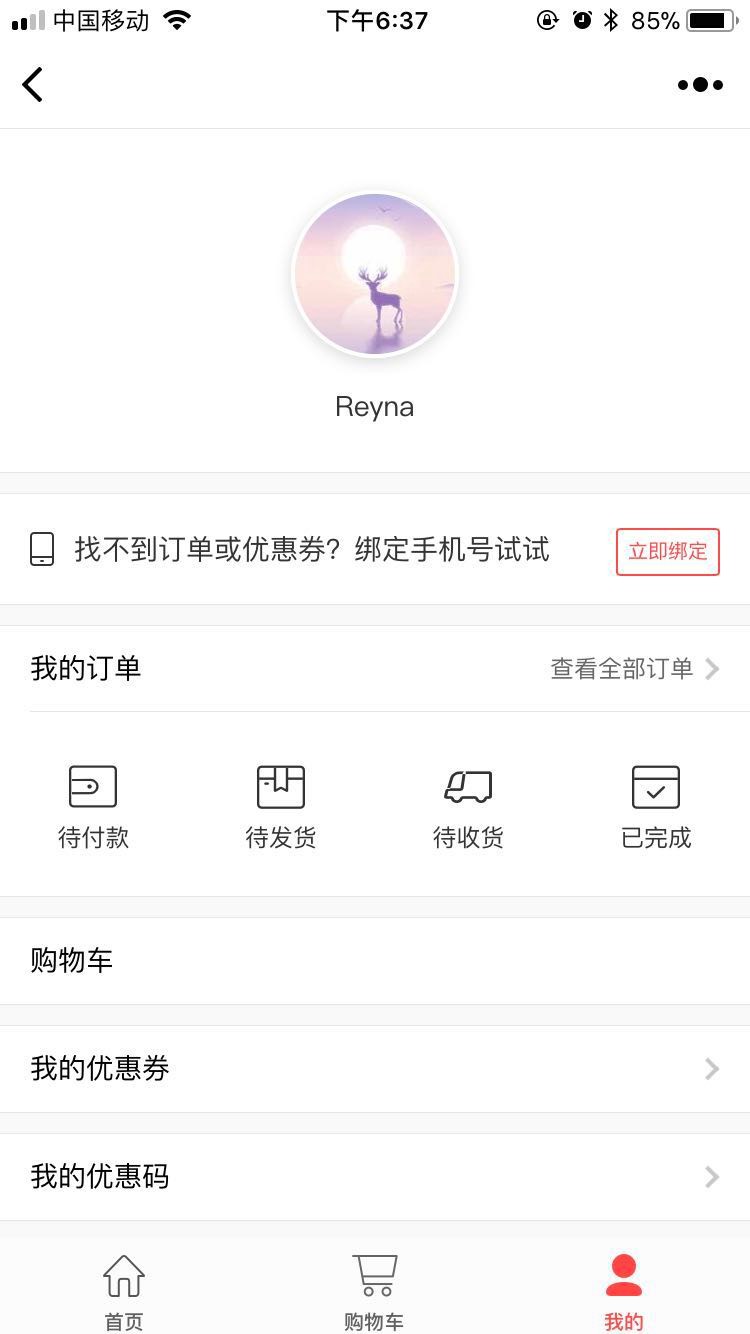Open the 购物车 list row
The height and width of the screenshot is (1334, 750).
tap(375, 961)
